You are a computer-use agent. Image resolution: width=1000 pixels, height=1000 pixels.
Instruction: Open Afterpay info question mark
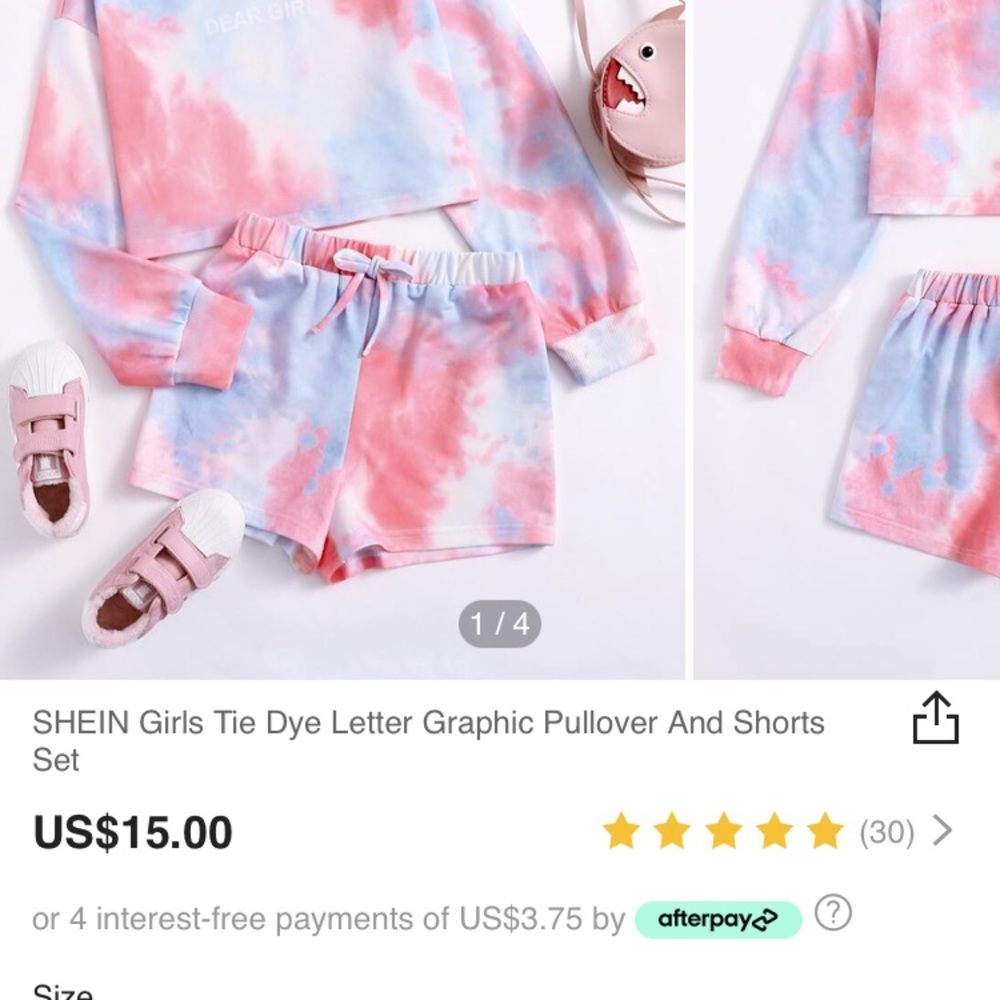[833, 914]
